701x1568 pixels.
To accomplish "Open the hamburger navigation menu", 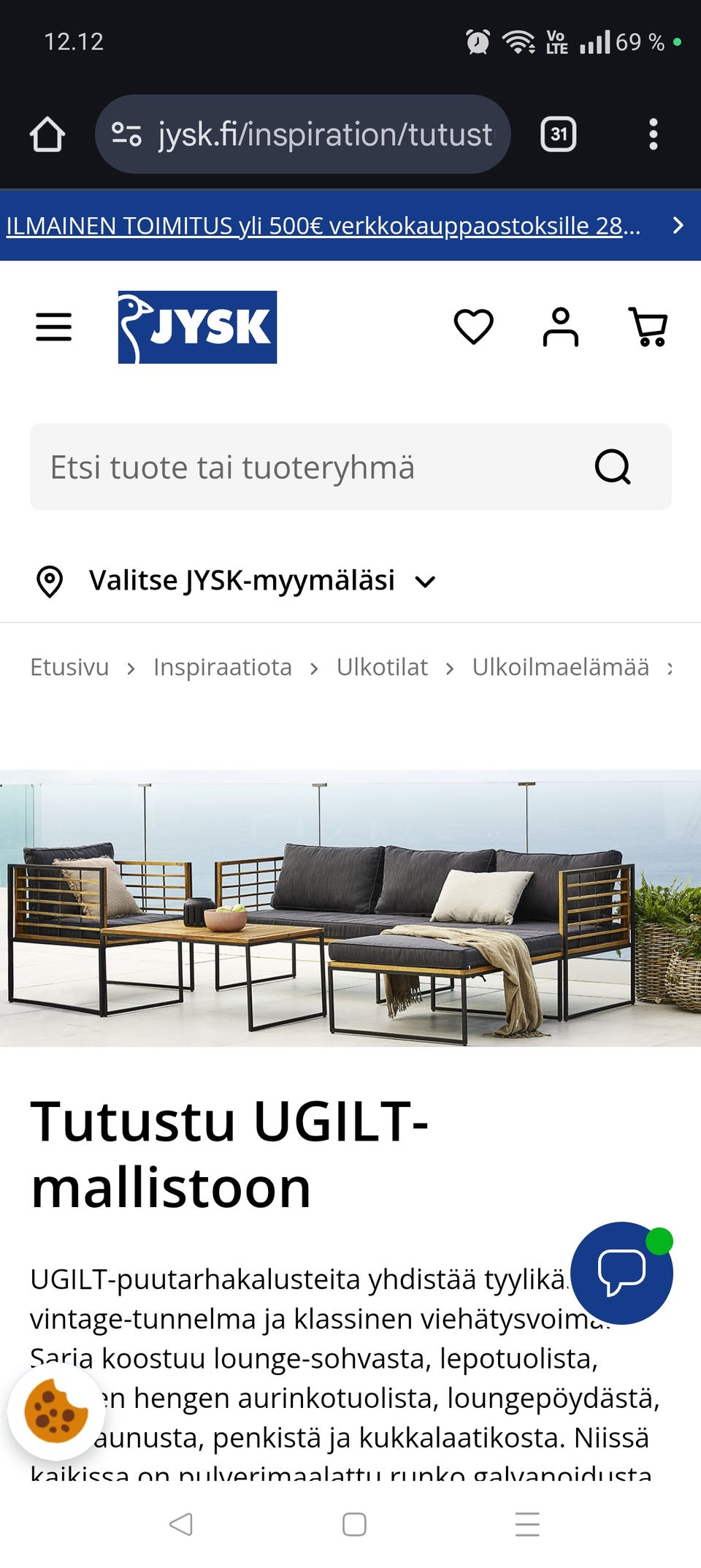I will click(x=53, y=327).
